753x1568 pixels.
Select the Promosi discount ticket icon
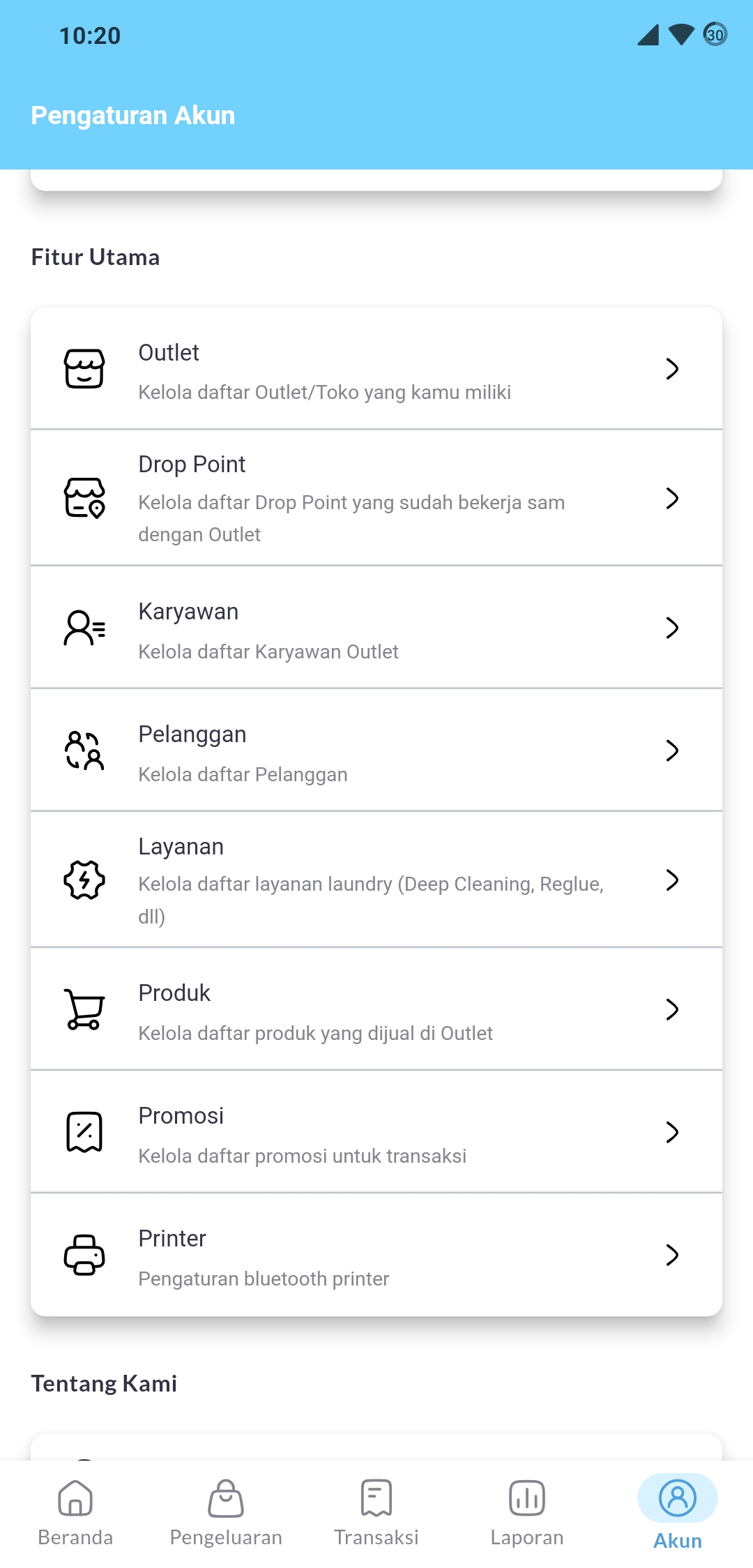84,1131
